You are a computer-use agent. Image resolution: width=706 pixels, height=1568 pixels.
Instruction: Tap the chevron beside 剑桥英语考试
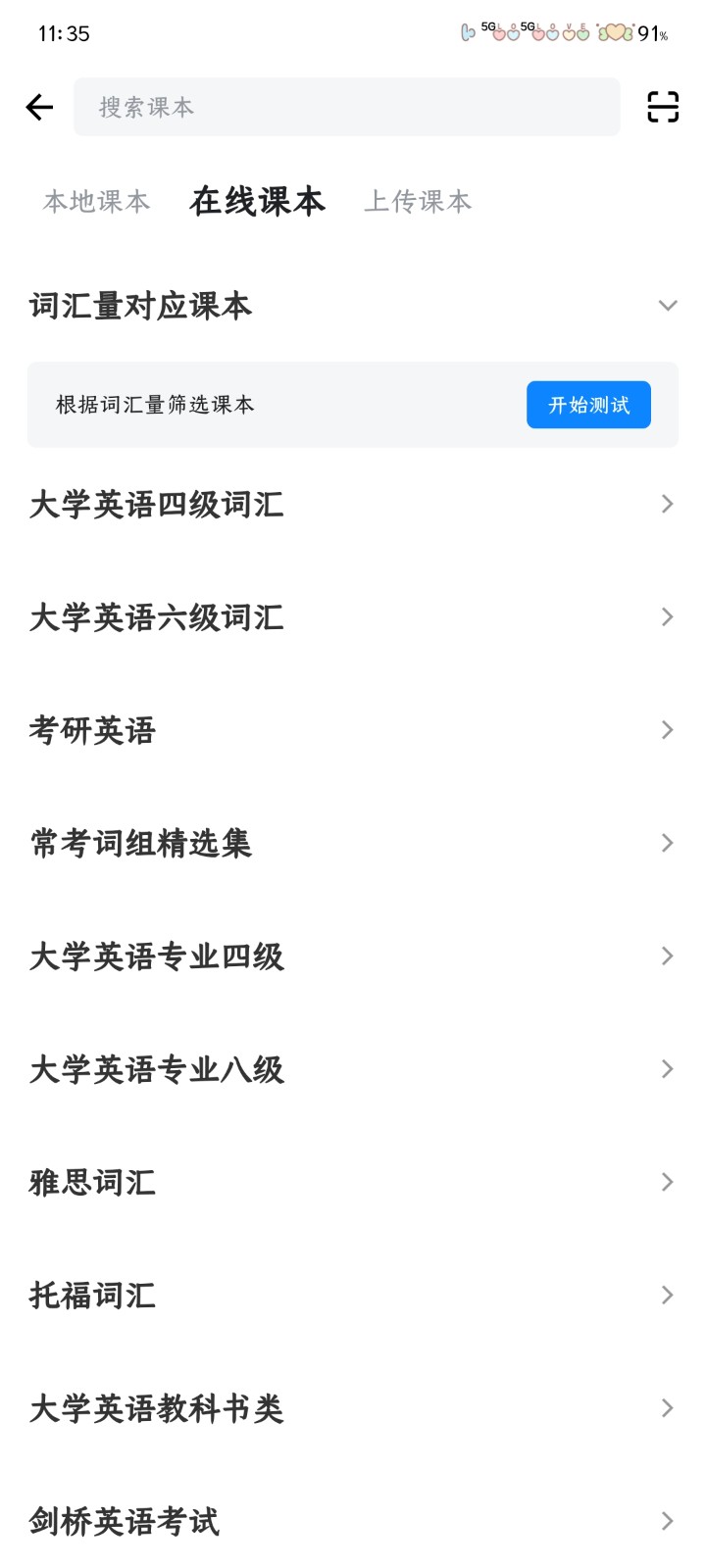click(668, 1520)
